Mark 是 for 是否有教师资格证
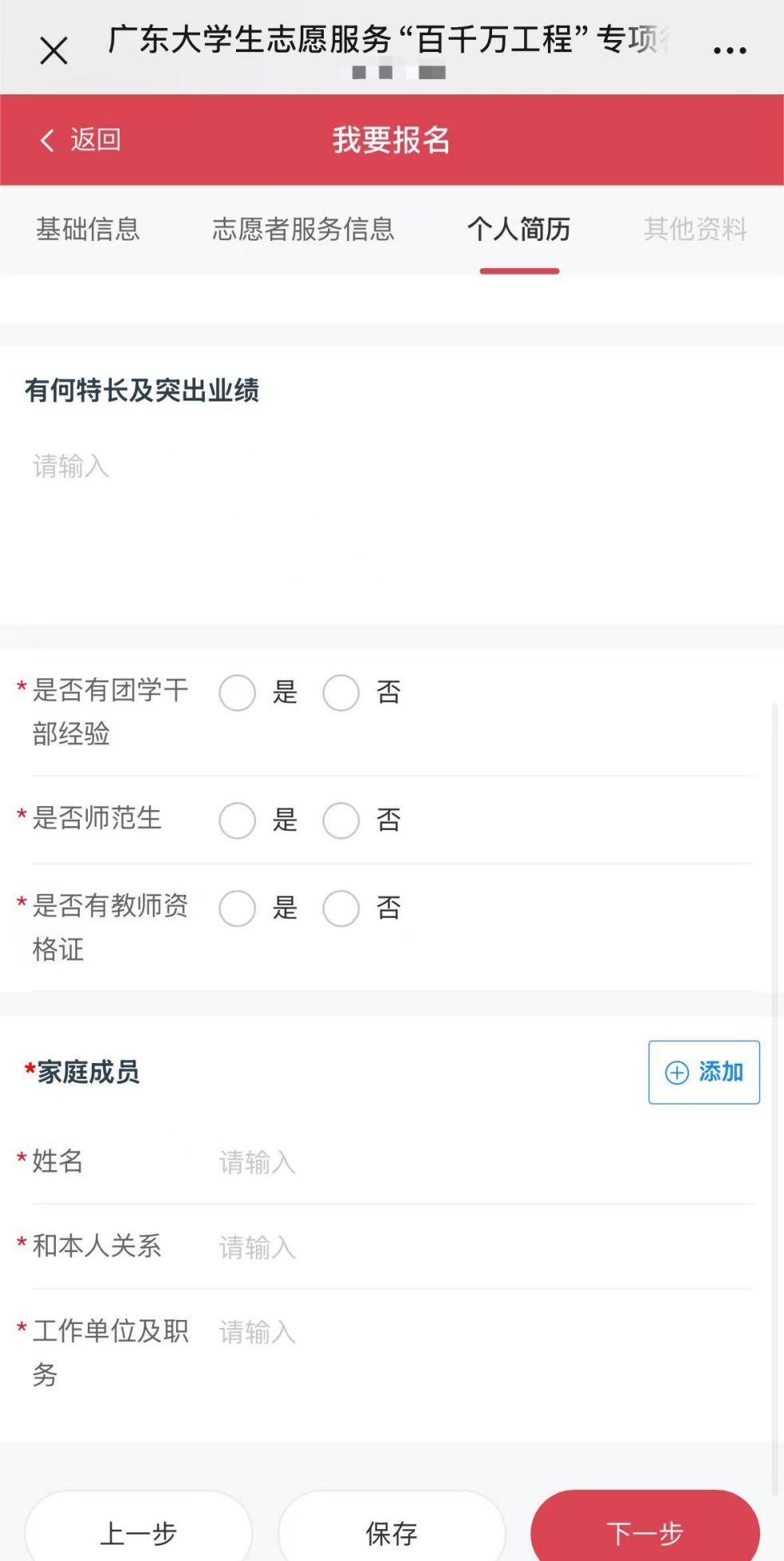 [x=238, y=908]
